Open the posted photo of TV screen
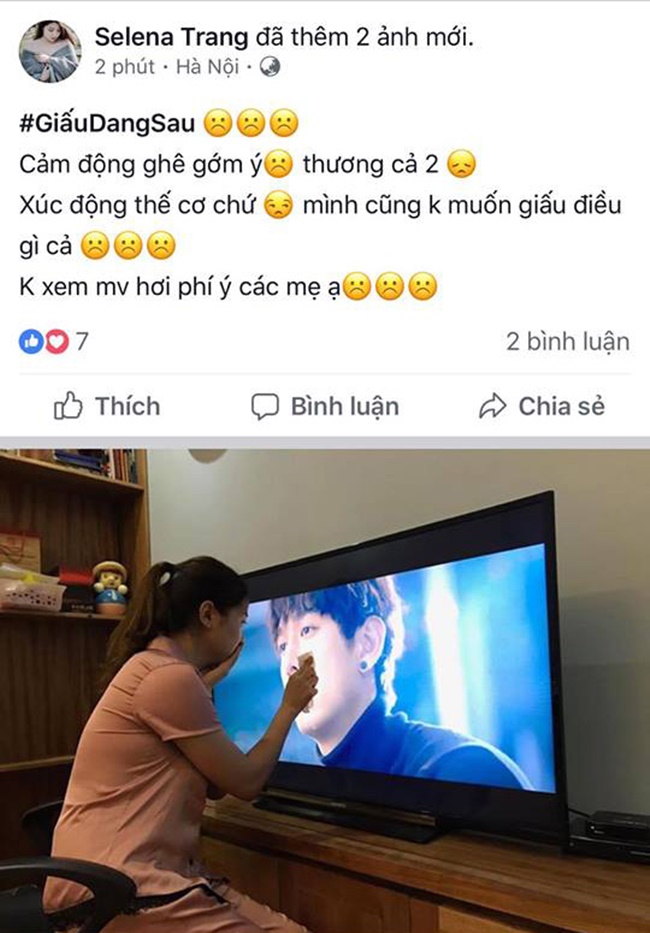Screen dimensions: 650x933 click(x=325, y=690)
